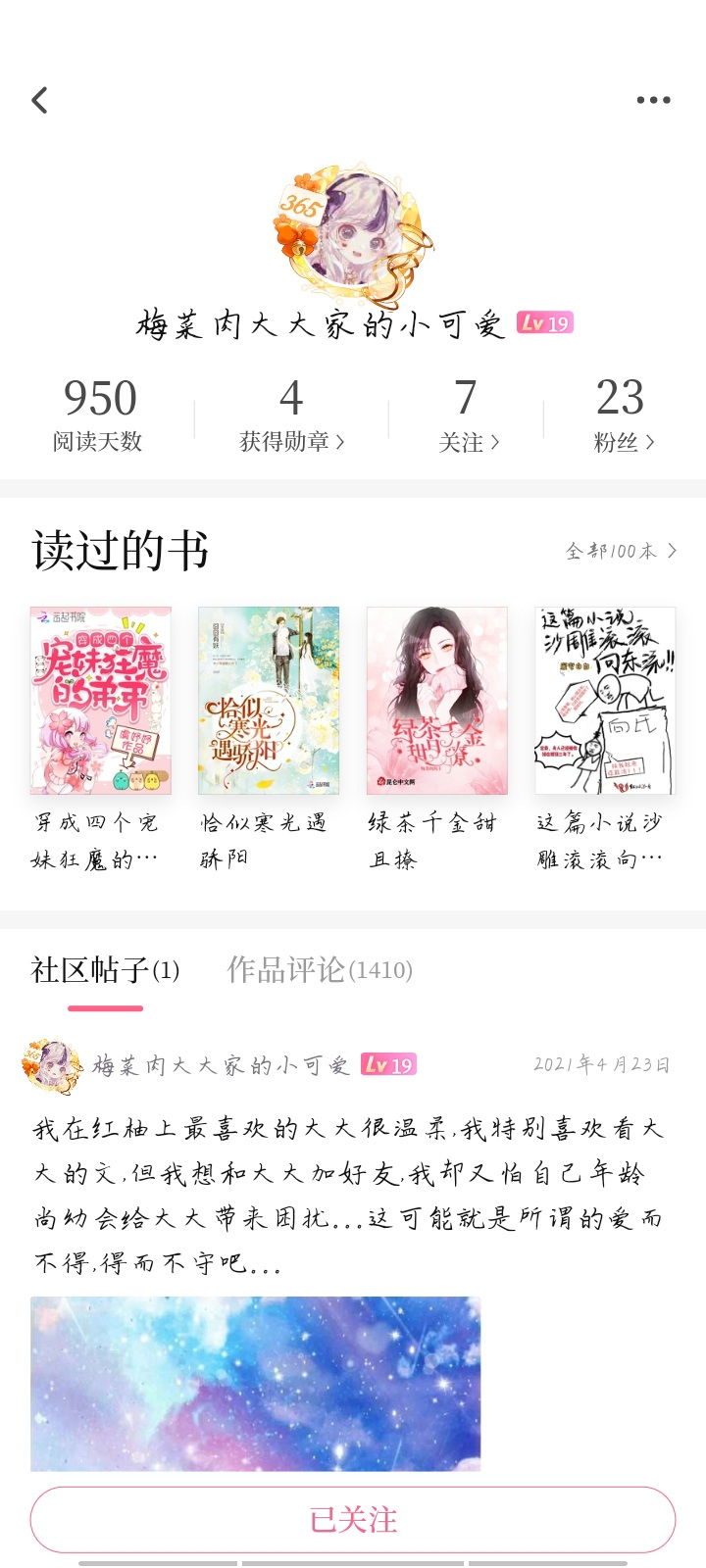706x1568 pixels.
Task: Open the three-dot overflow menu
Action: (x=653, y=100)
